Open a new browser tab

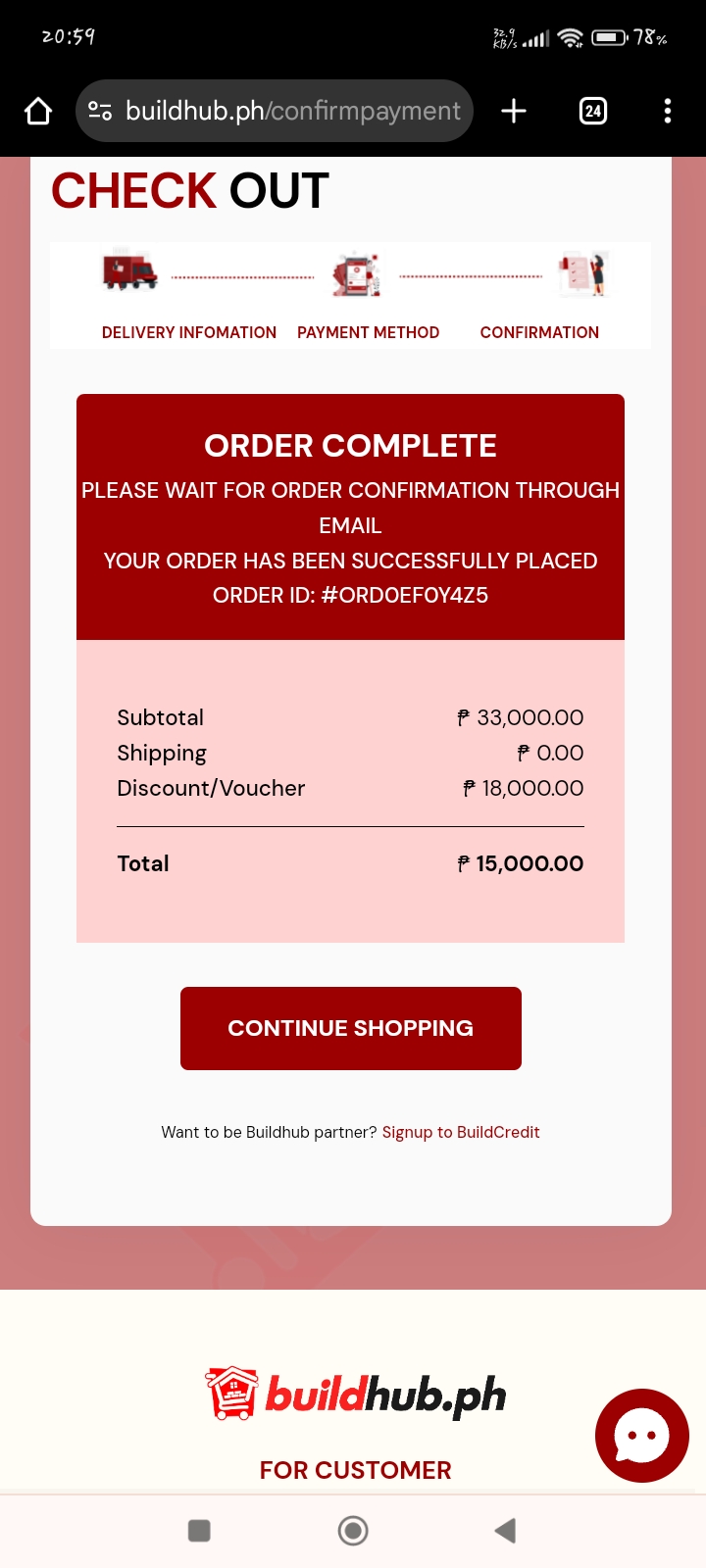click(514, 111)
